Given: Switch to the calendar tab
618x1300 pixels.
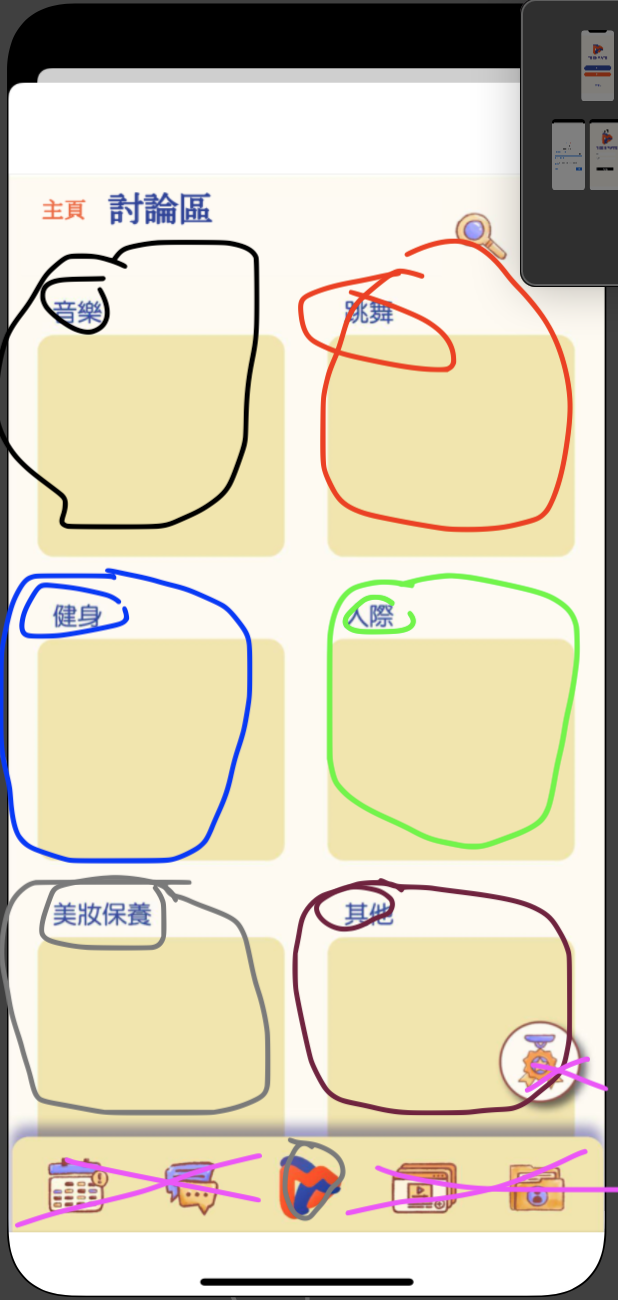Looking at the screenshot, I should [x=76, y=1186].
